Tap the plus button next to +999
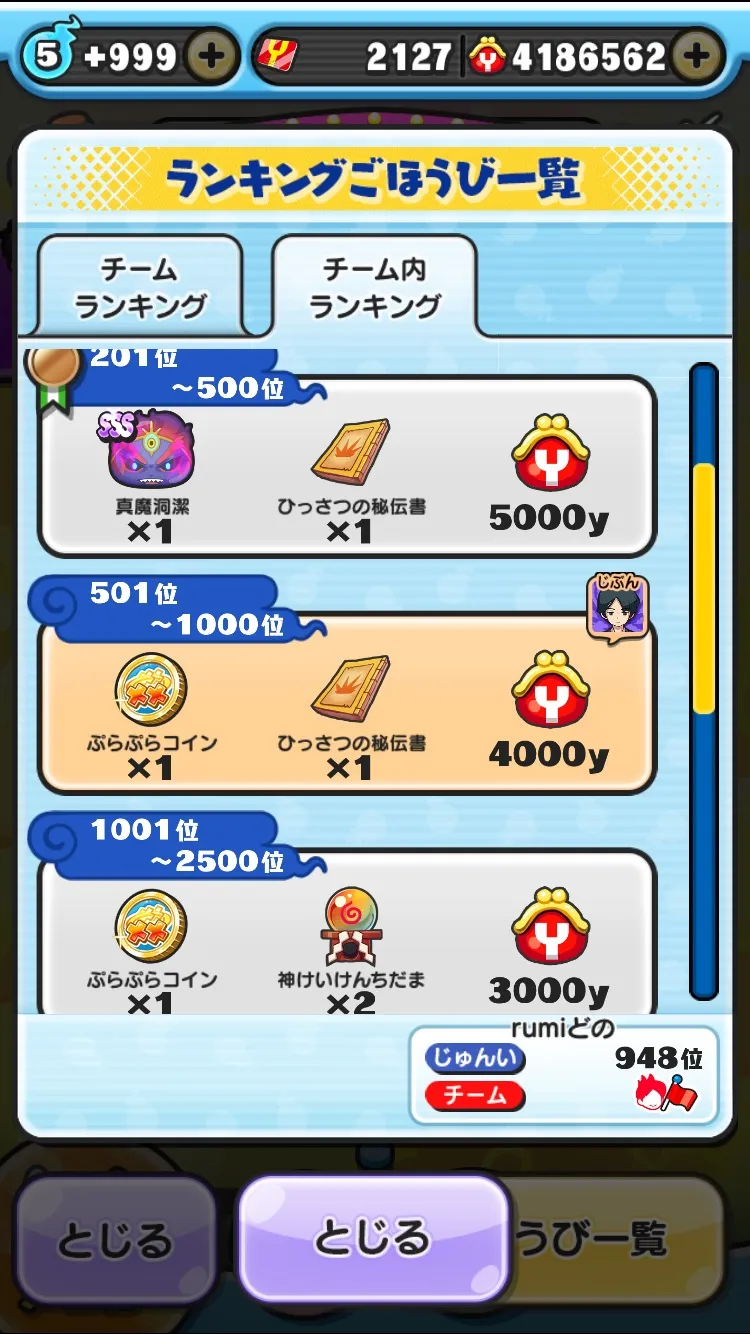The height and width of the screenshot is (1334, 750). tap(209, 56)
